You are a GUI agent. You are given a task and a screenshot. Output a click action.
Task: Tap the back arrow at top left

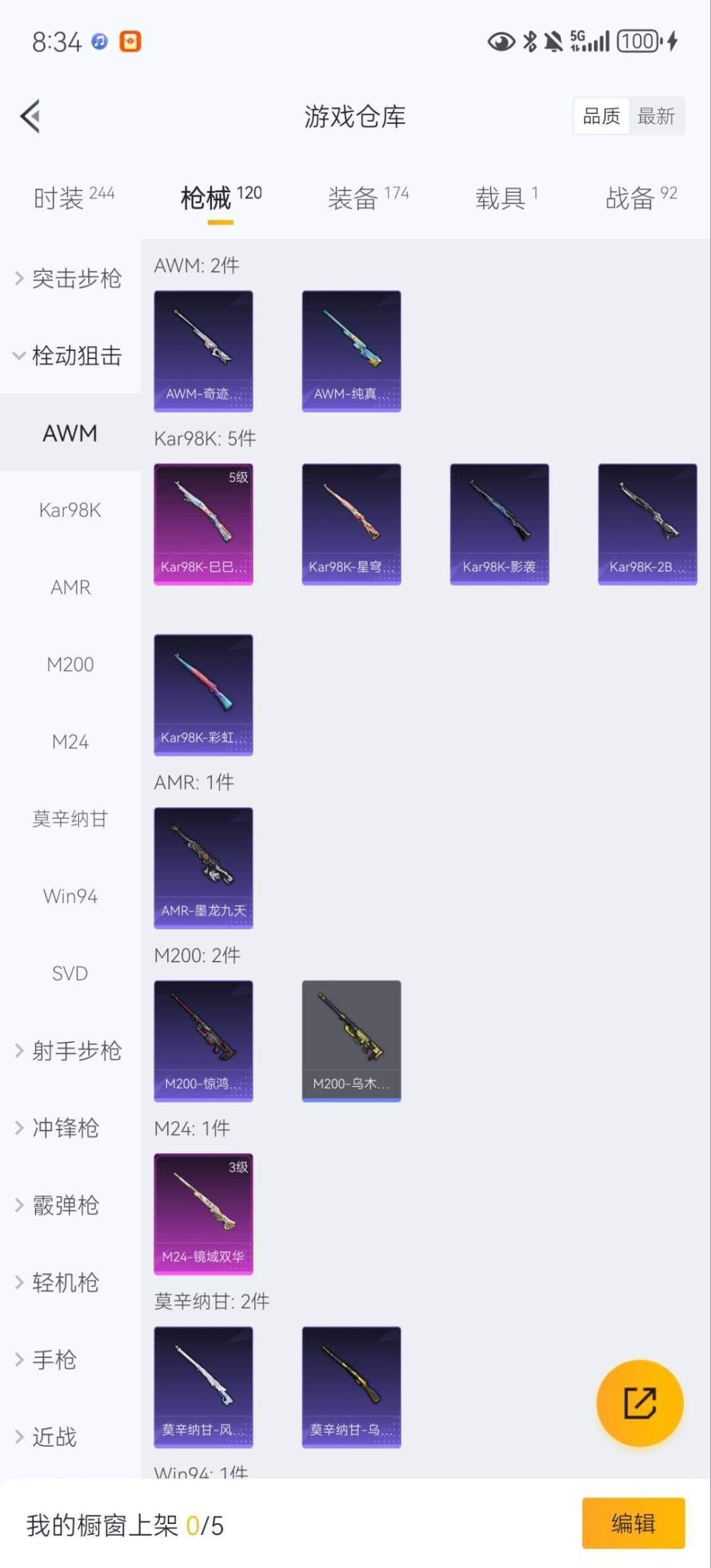[30, 116]
